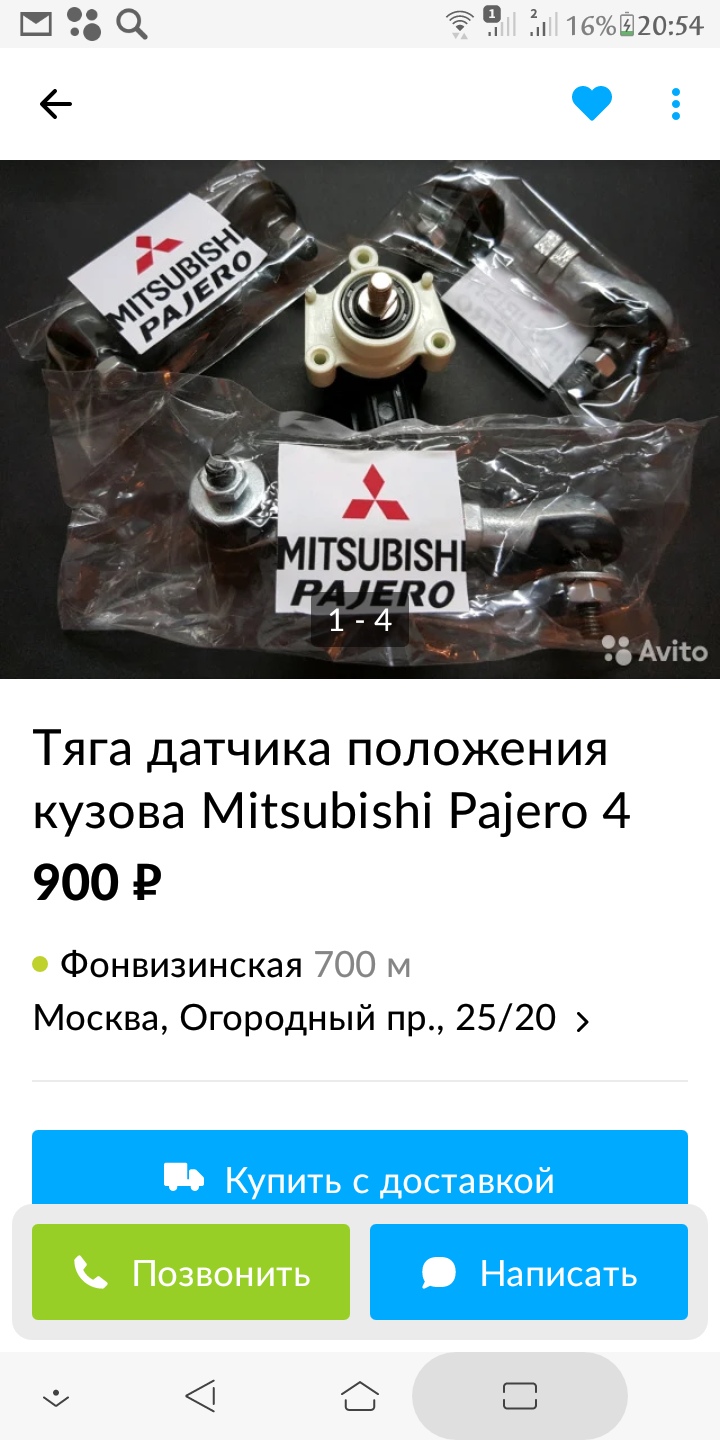This screenshot has height=1440, width=720.
Task: Go back using the arrow icon
Action: coord(56,104)
